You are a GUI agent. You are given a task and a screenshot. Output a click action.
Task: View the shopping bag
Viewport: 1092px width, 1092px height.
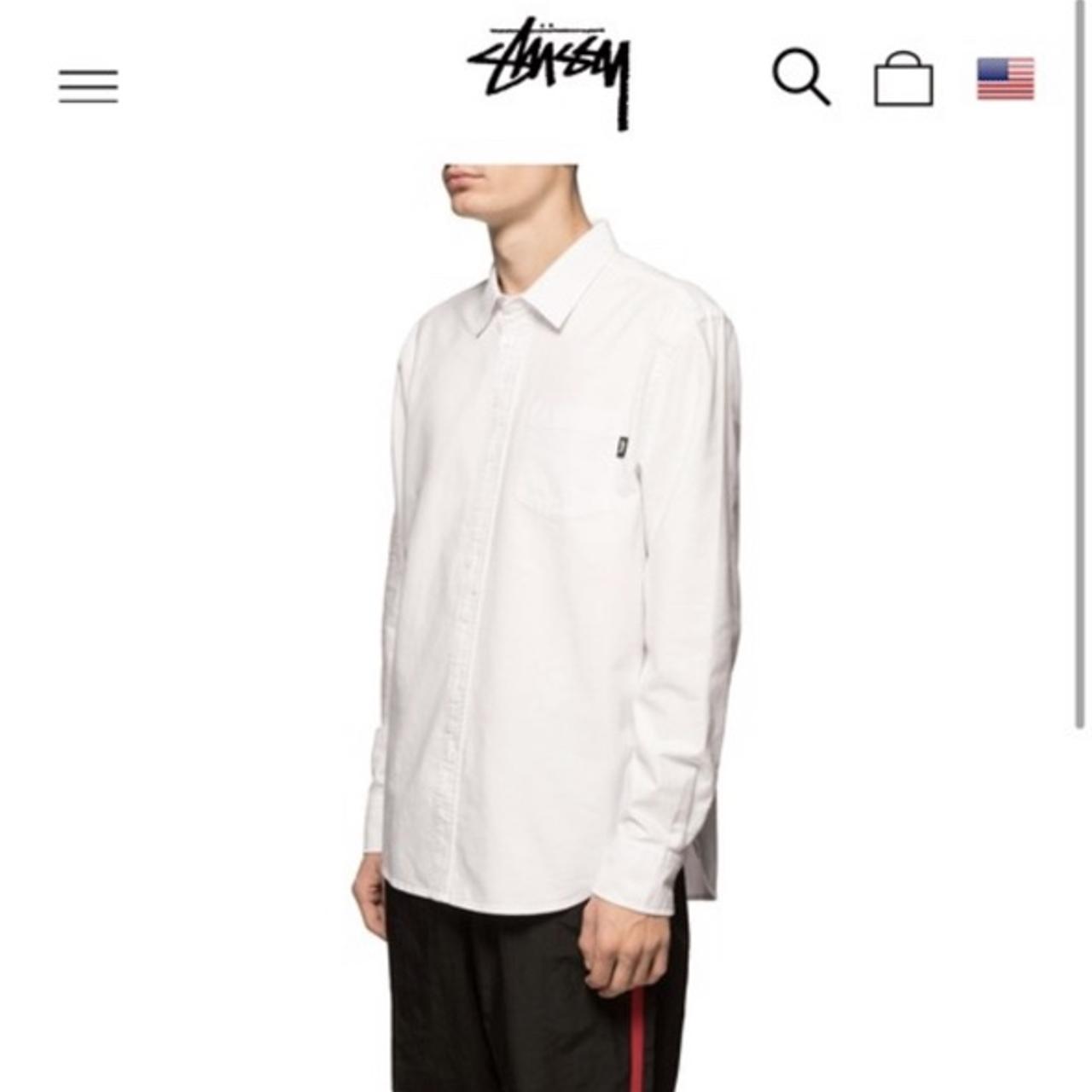(x=903, y=80)
